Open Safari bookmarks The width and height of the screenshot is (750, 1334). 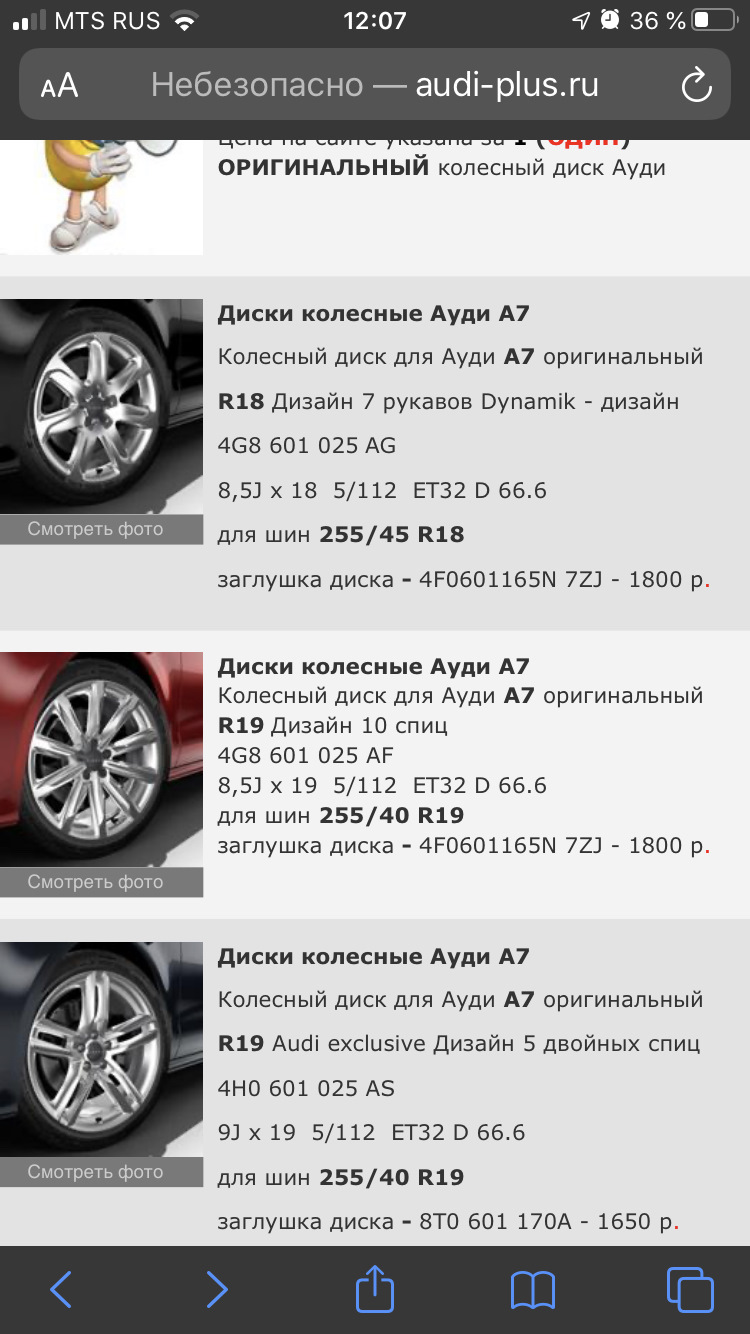(x=532, y=1290)
